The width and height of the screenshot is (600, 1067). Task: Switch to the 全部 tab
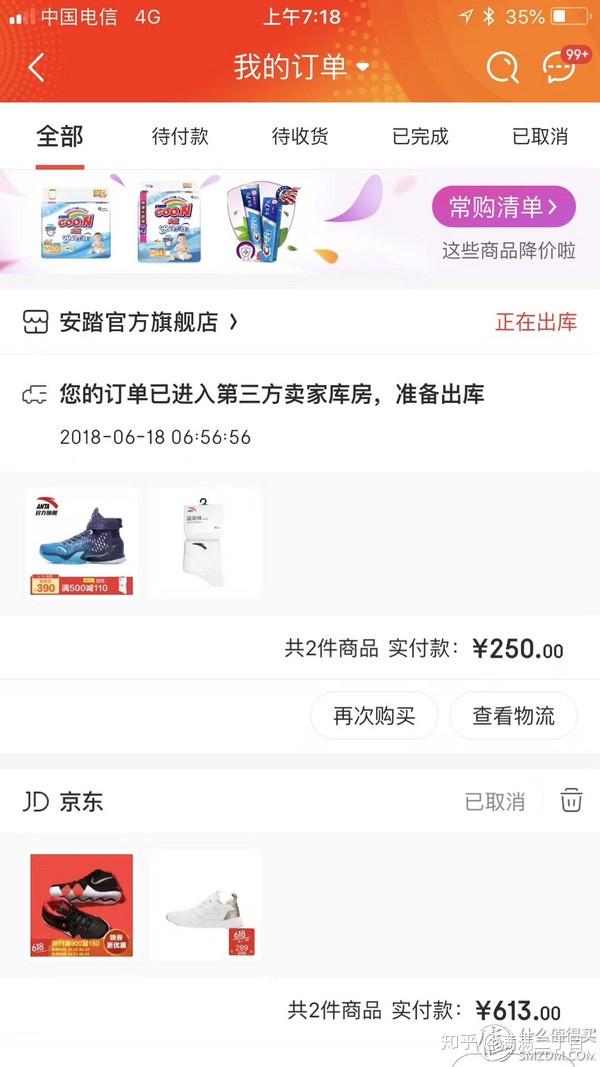60,136
